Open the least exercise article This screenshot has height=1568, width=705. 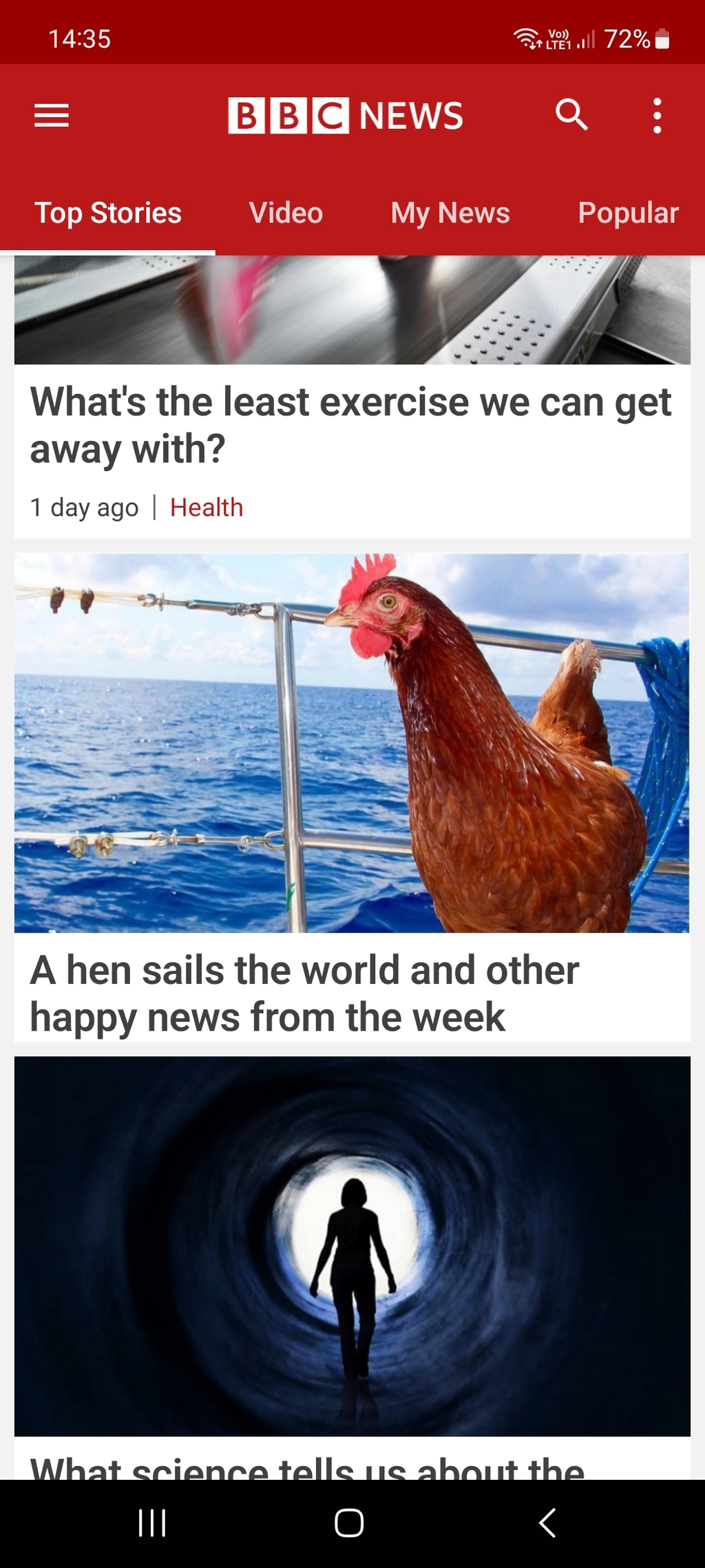(x=350, y=425)
